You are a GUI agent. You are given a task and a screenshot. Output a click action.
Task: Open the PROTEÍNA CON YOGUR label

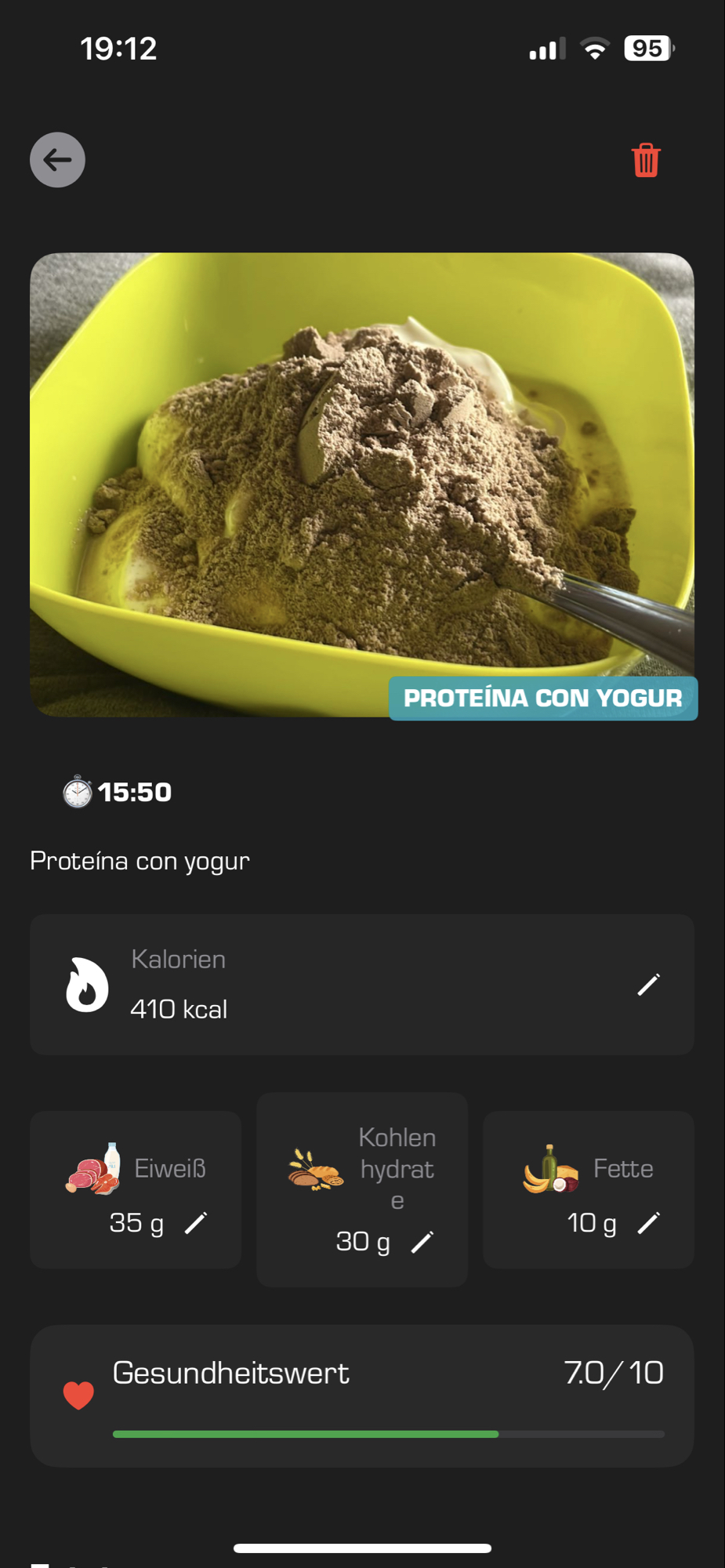point(542,698)
